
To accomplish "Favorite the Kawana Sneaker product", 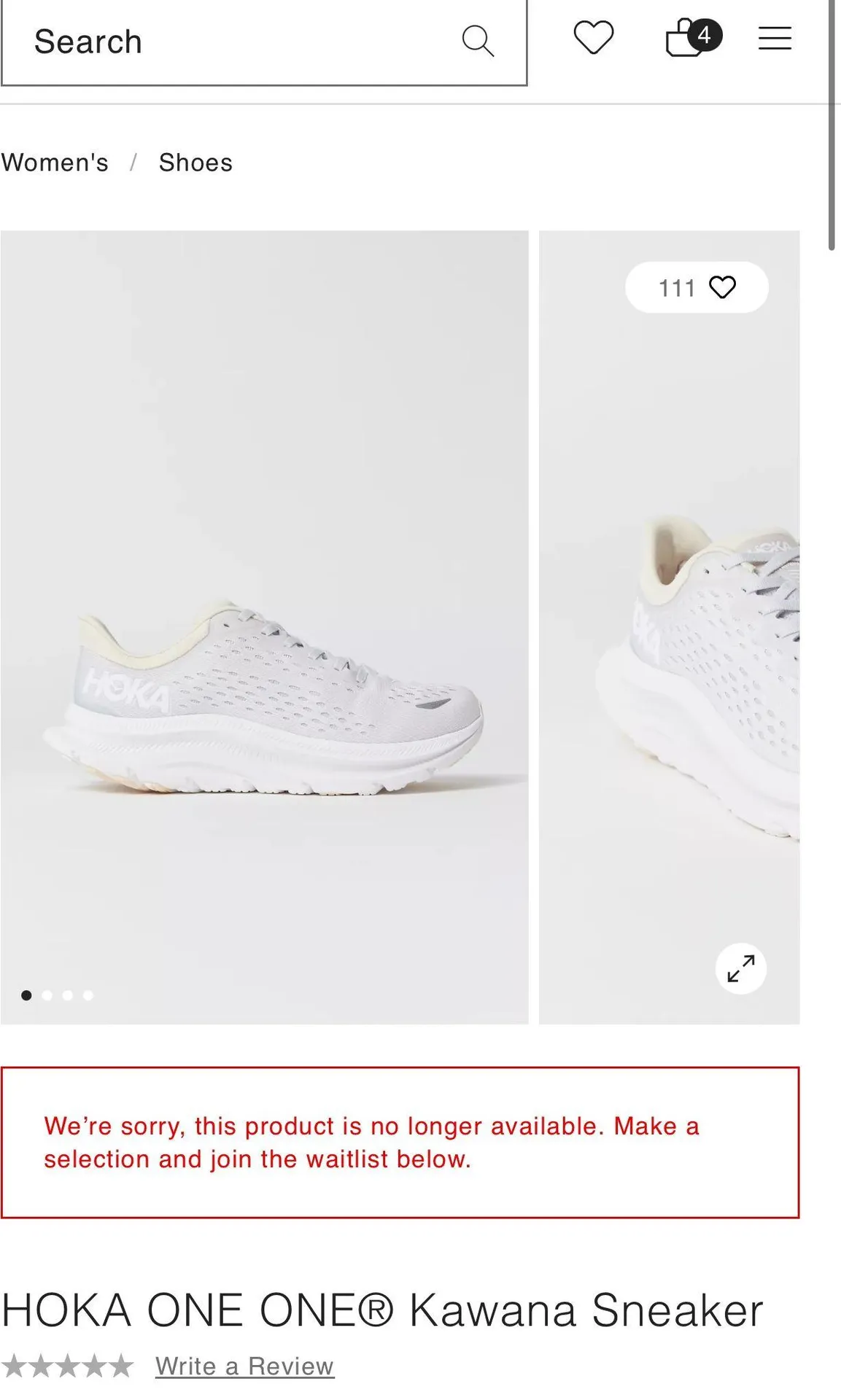I will click(x=723, y=288).
